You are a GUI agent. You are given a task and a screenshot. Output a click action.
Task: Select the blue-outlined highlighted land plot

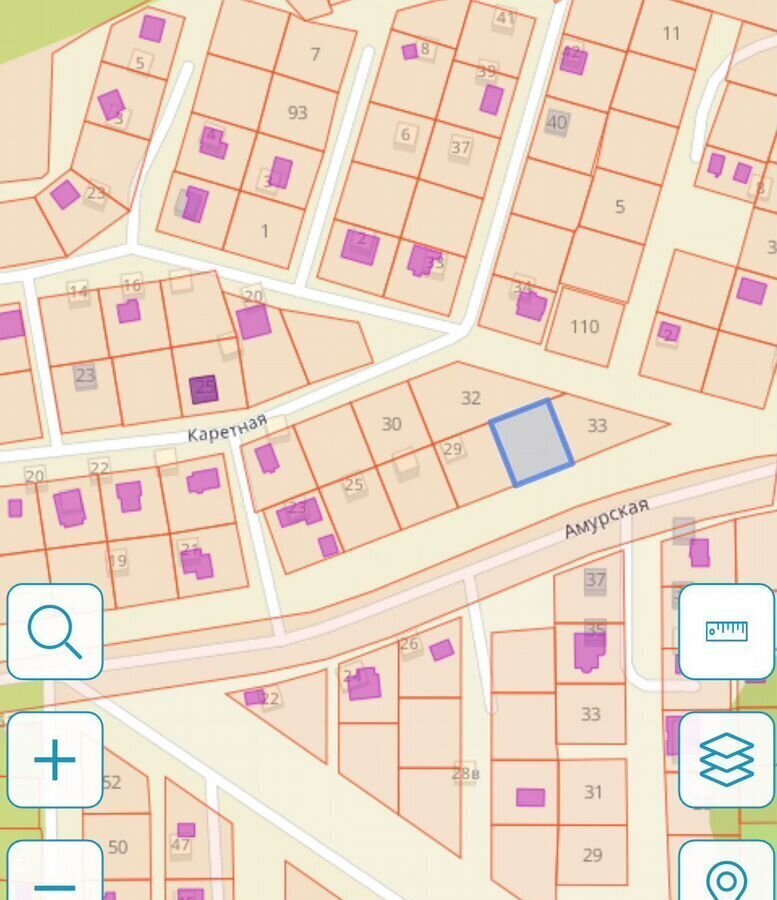click(x=532, y=443)
